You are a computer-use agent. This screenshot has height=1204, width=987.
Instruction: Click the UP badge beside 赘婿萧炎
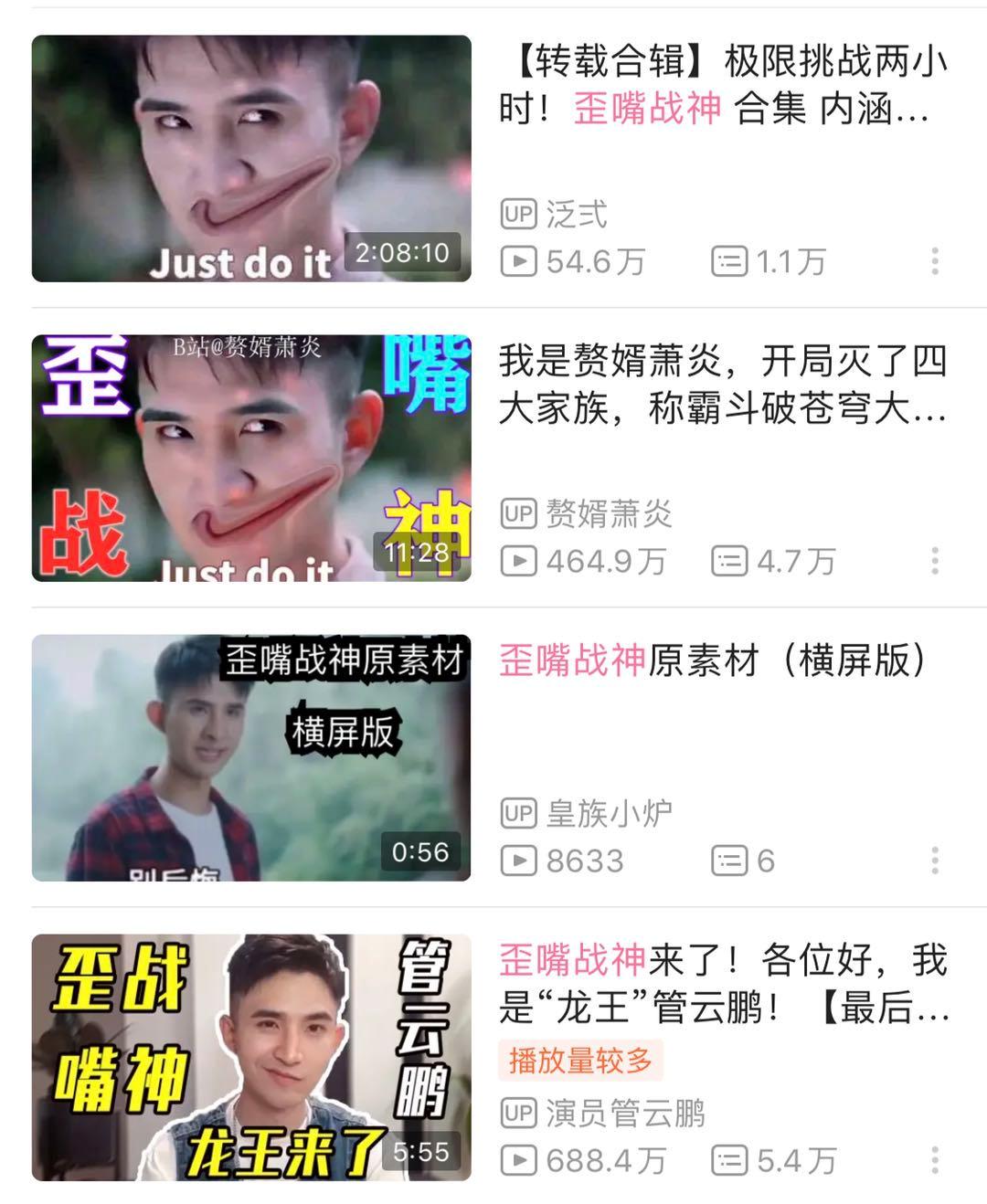click(x=516, y=514)
